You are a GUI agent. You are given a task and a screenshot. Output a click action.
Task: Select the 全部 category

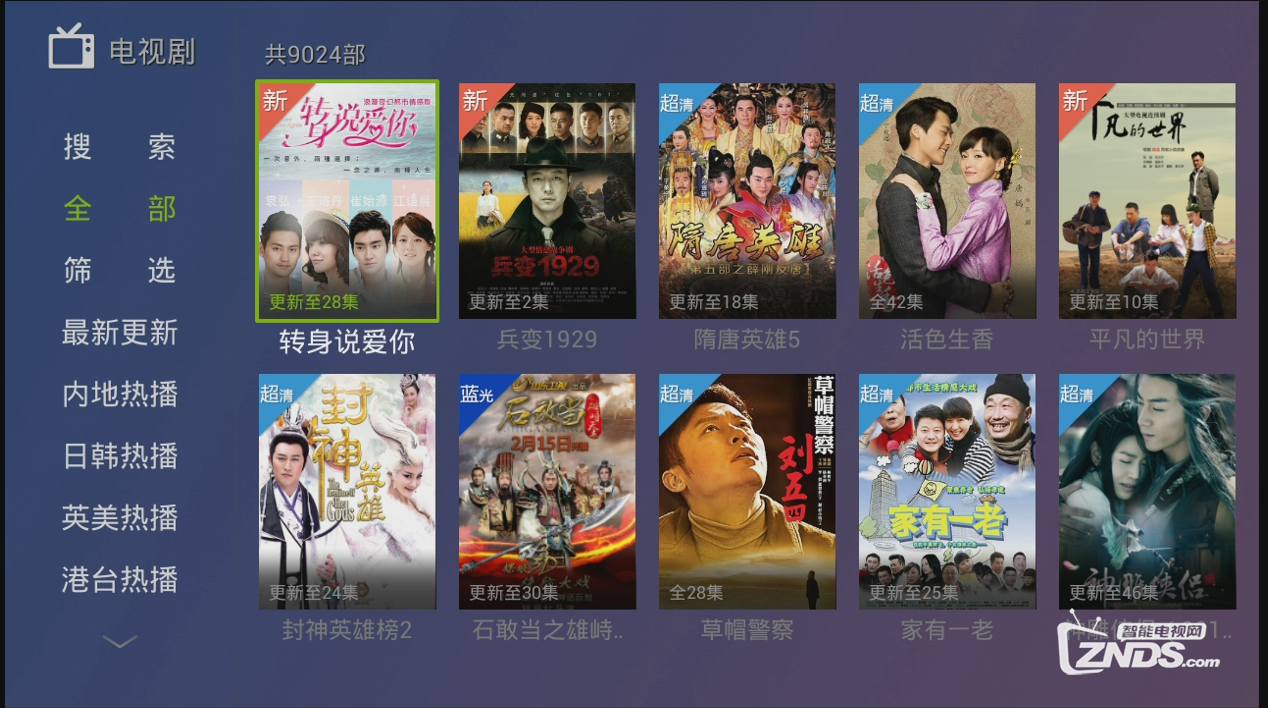120,209
